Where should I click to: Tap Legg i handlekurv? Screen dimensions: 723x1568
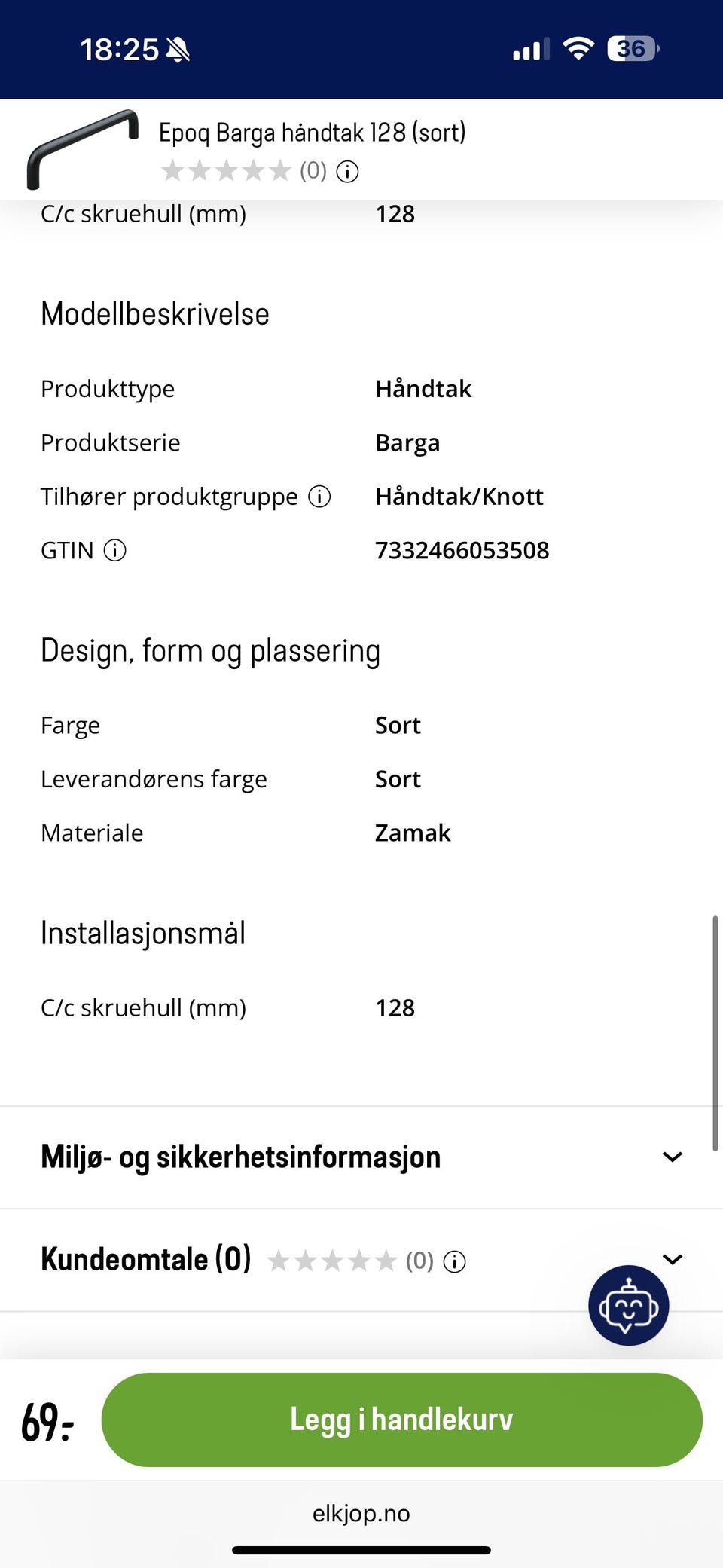(402, 1420)
